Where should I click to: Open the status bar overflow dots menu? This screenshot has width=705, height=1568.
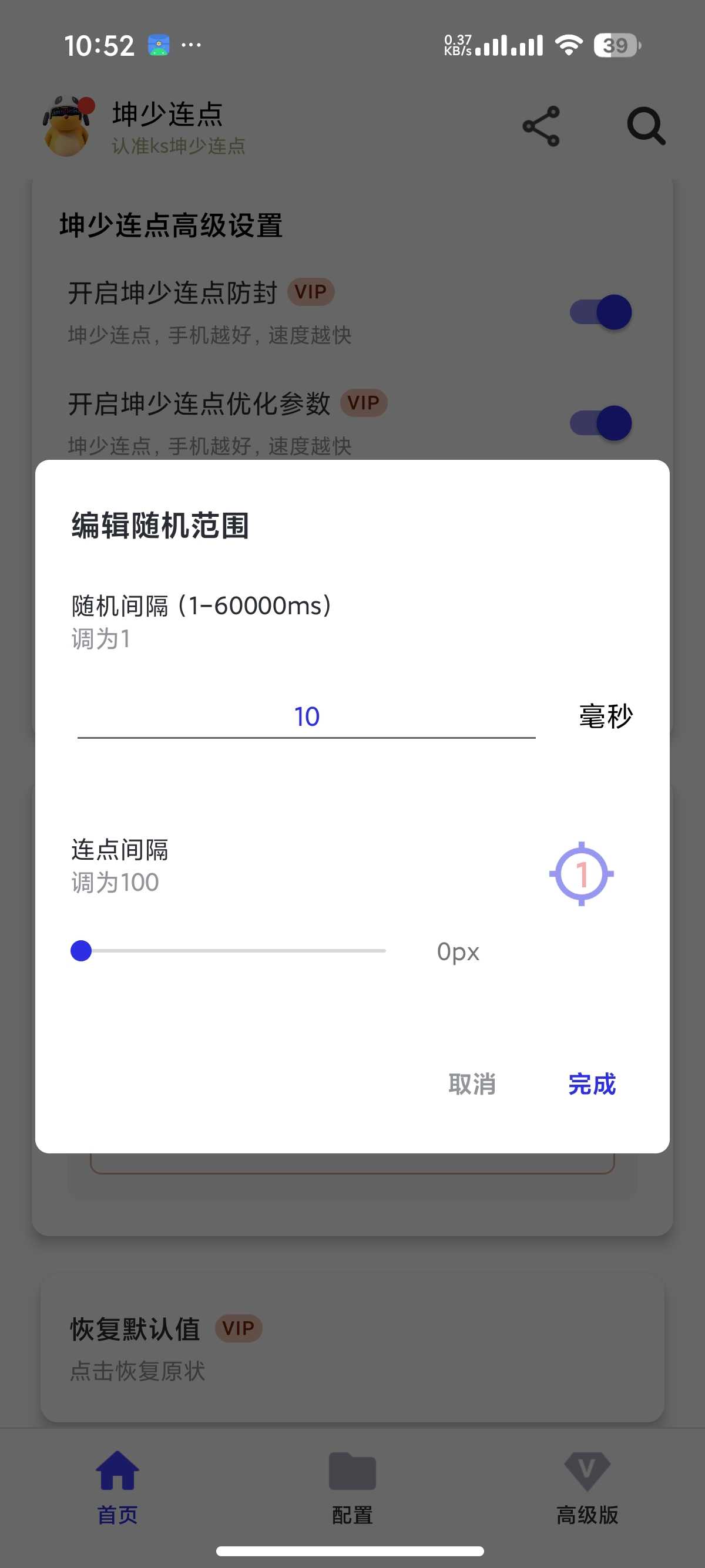pyautogui.click(x=189, y=44)
